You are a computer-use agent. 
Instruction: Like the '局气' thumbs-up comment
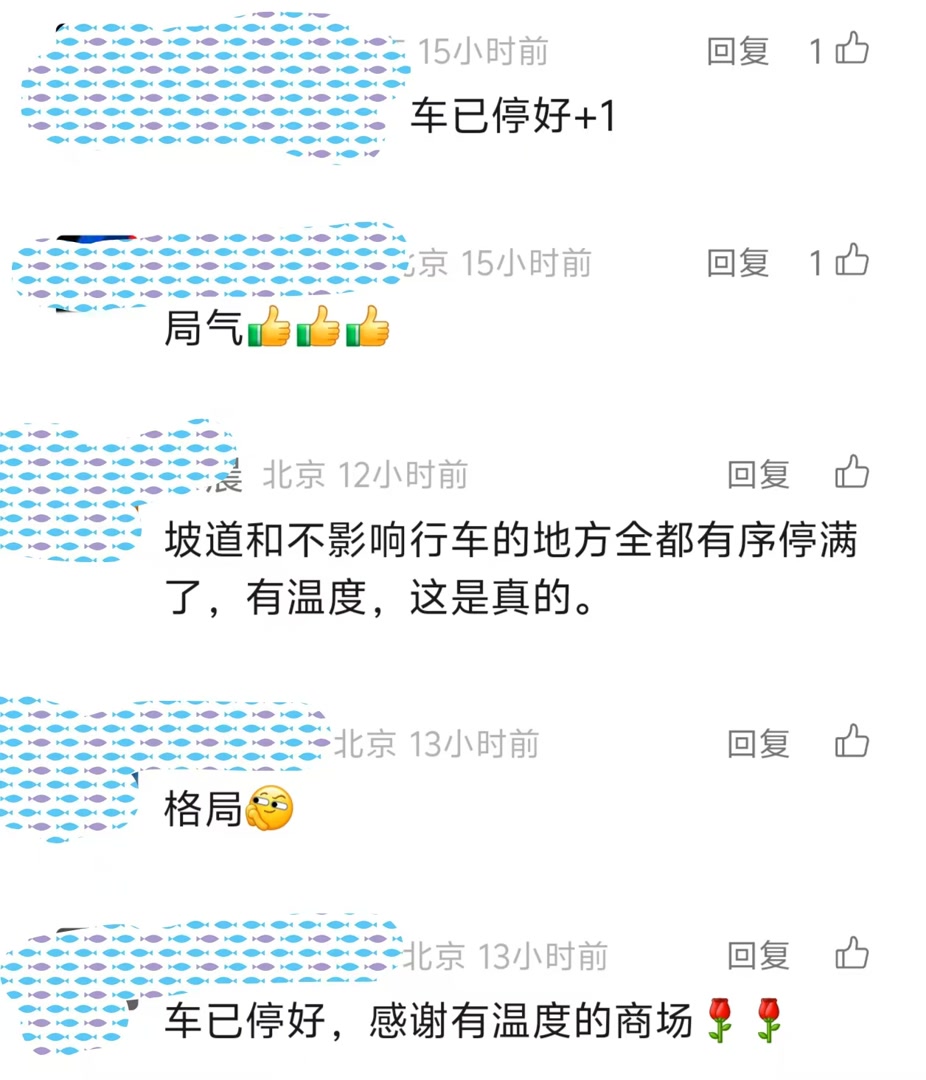tap(851, 261)
